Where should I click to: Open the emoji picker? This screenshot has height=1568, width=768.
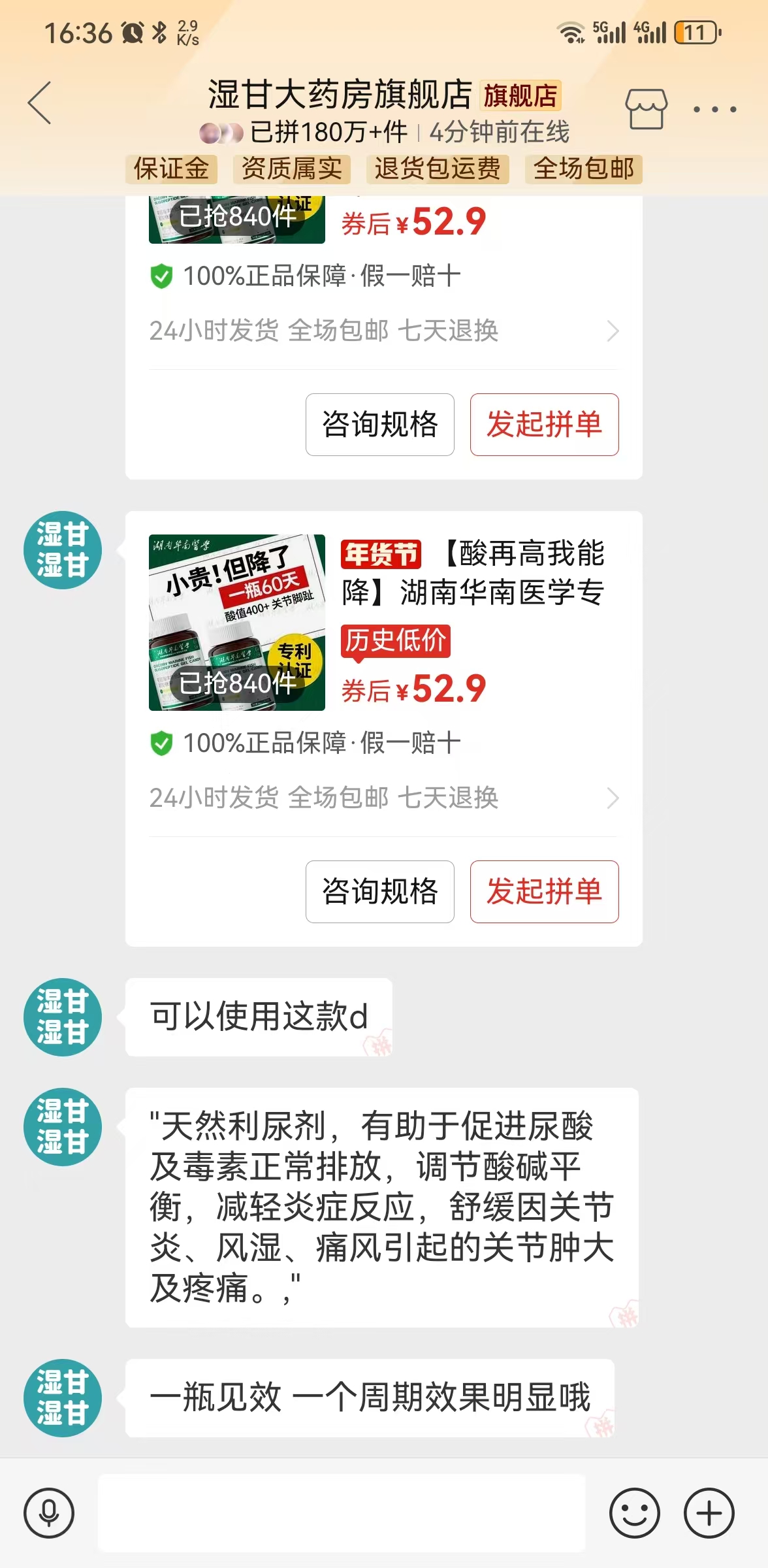(634, 1513)
